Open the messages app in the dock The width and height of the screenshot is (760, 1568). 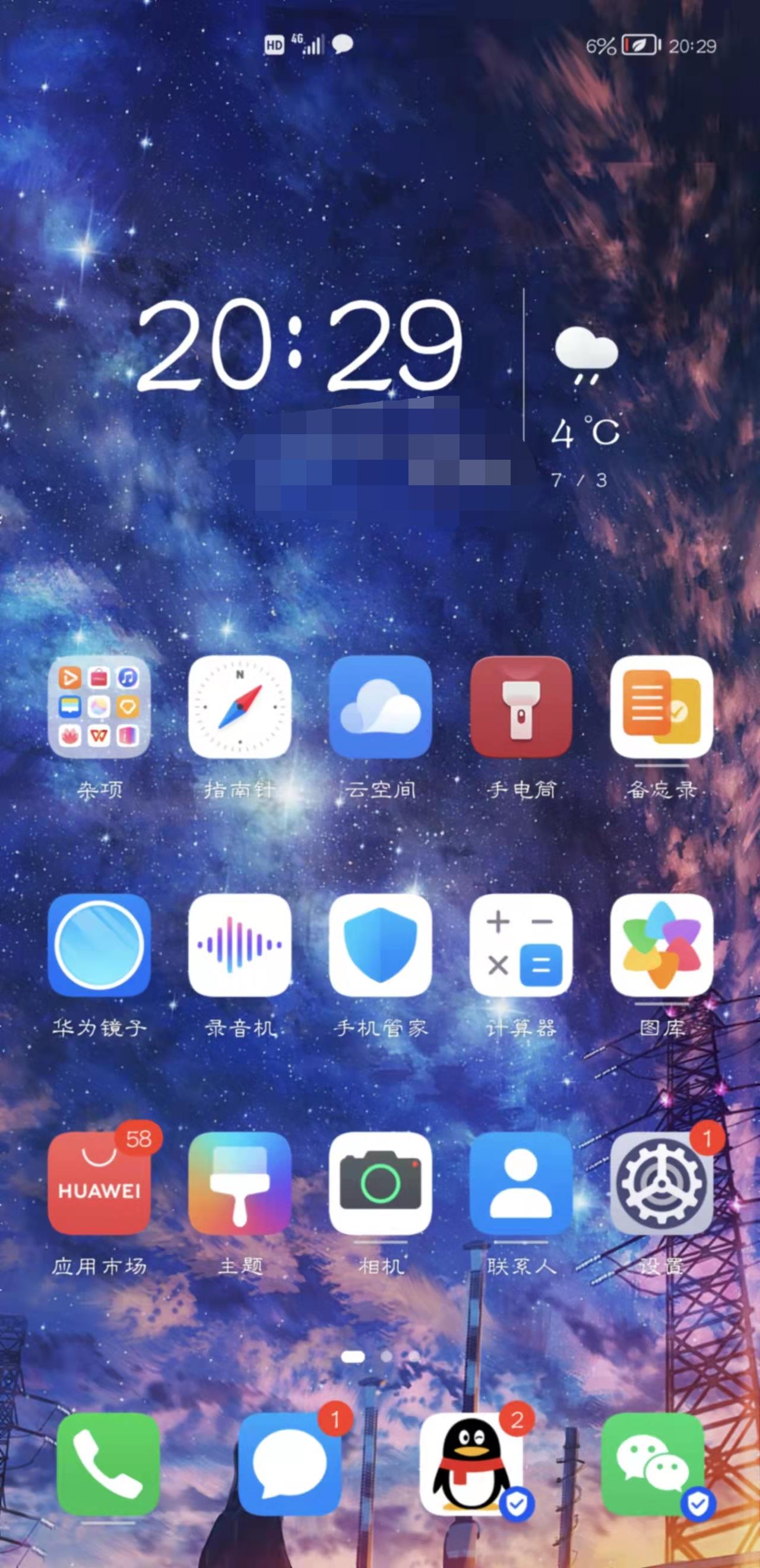290,1465
